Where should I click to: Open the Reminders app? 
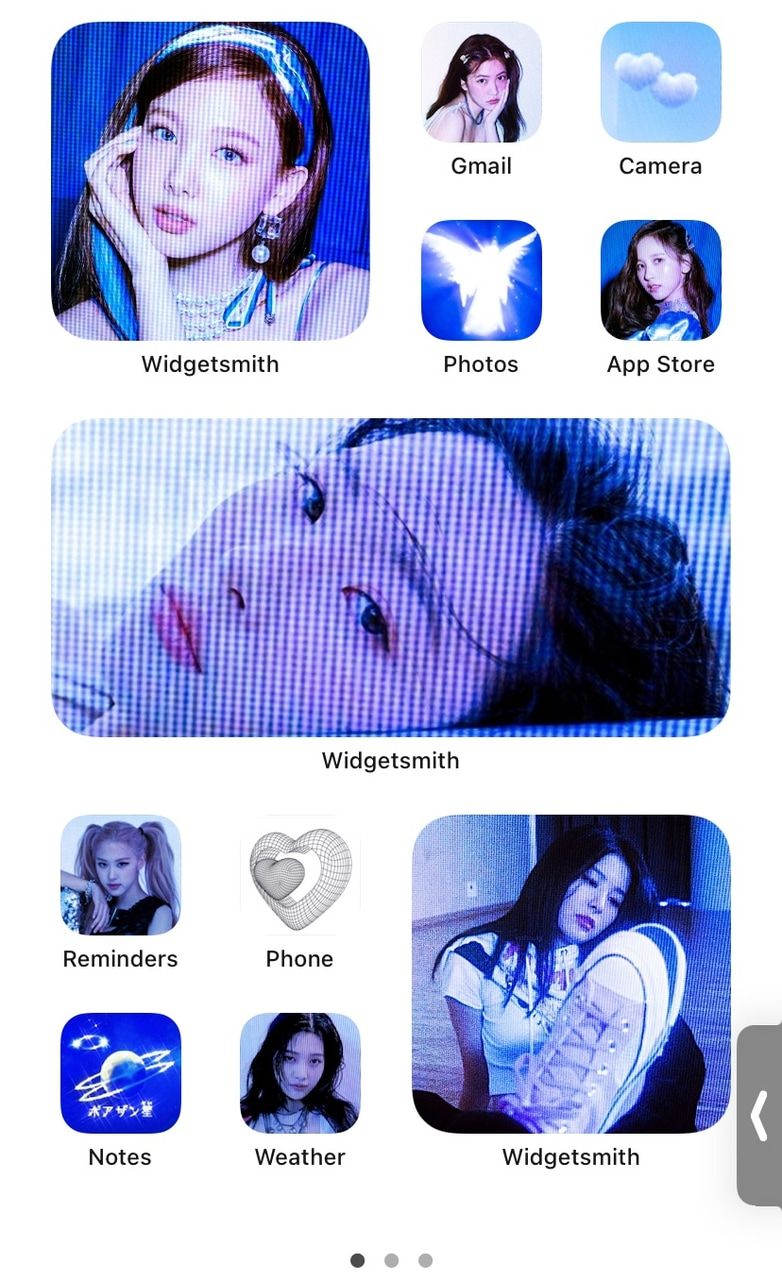pos(121,875)
